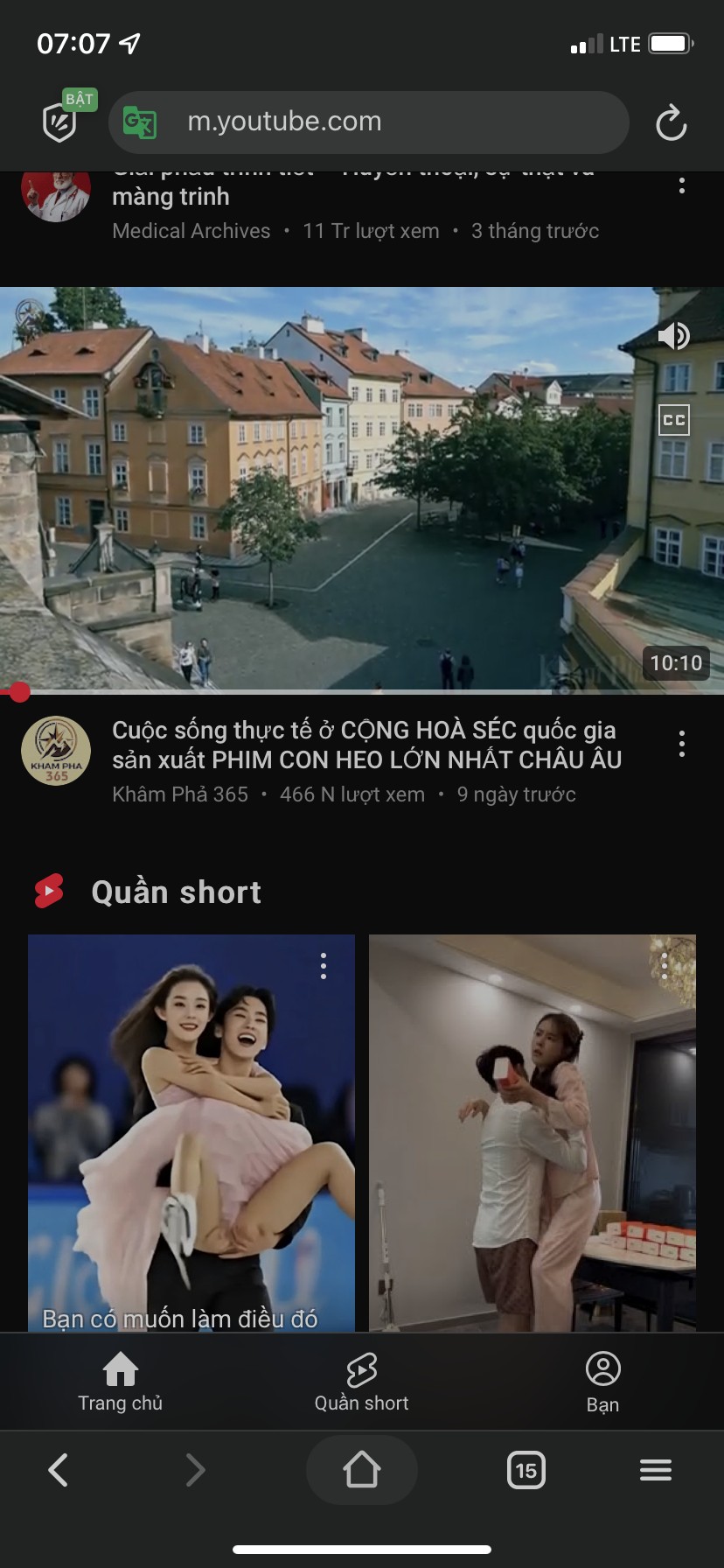Open options for the Khám Phá 365 video
This screenshot has height=1568, width=724.
pyautogui.click(x=682, y=744)
